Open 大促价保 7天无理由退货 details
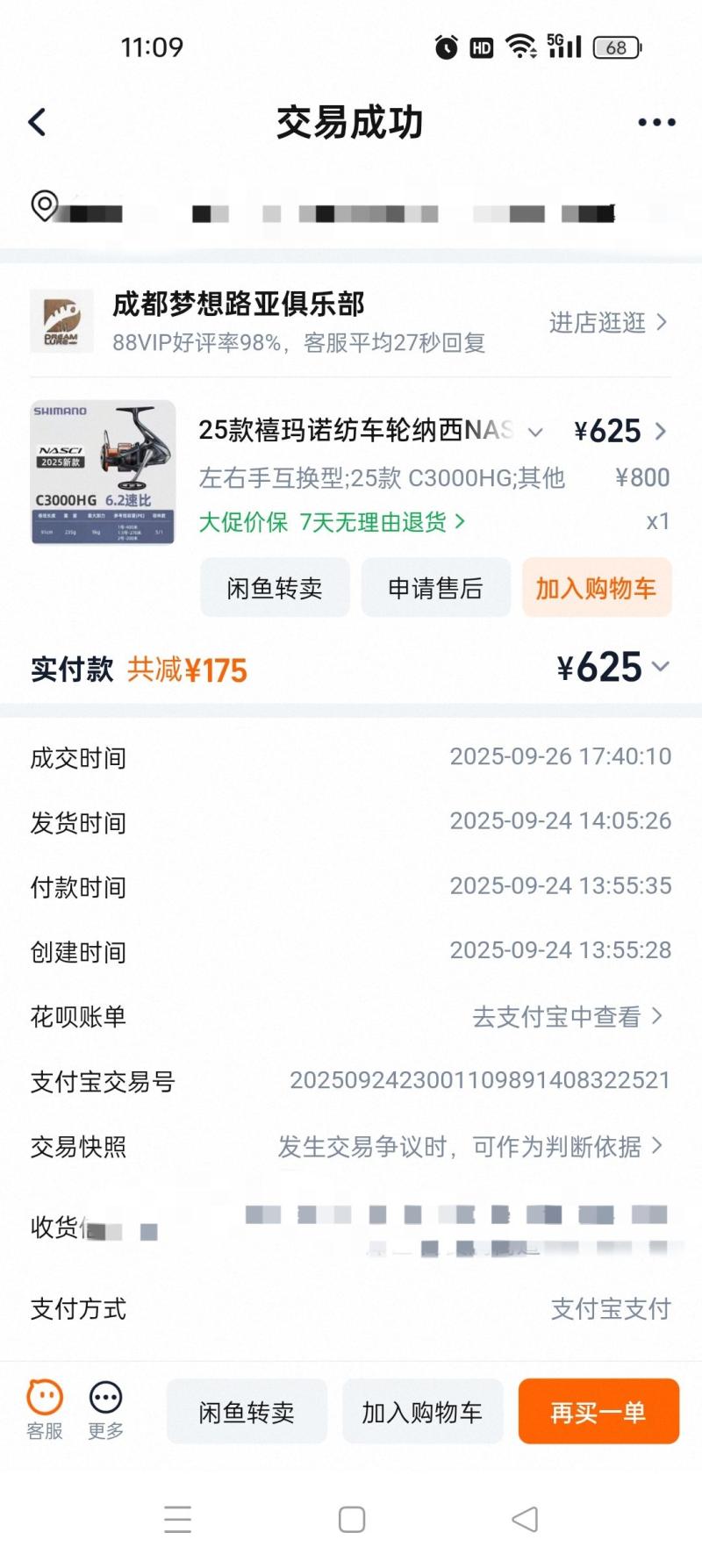Screen dimensions: 702x1568 (x=332, y=522)
